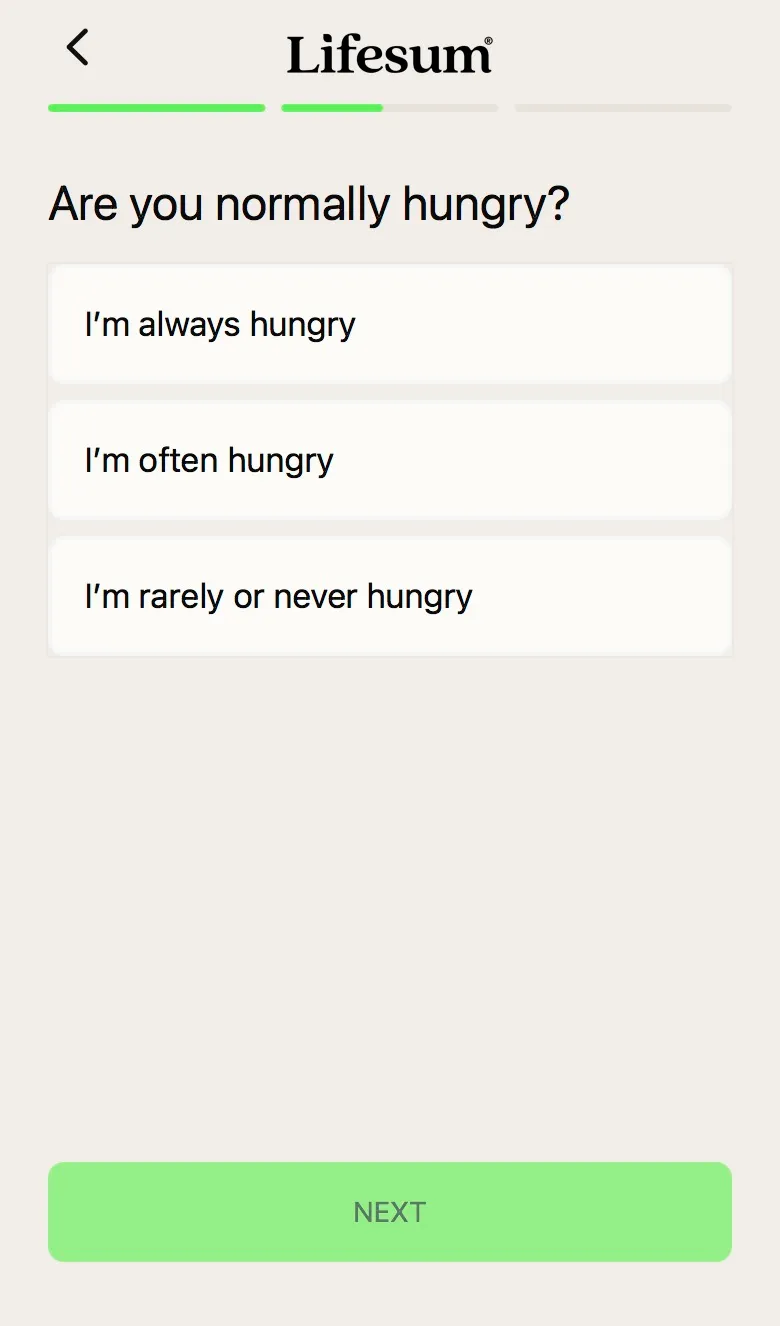Screen dimensions: 780x1326
Task: Tap the NEXT button
Action: [x=390, y=1212]
